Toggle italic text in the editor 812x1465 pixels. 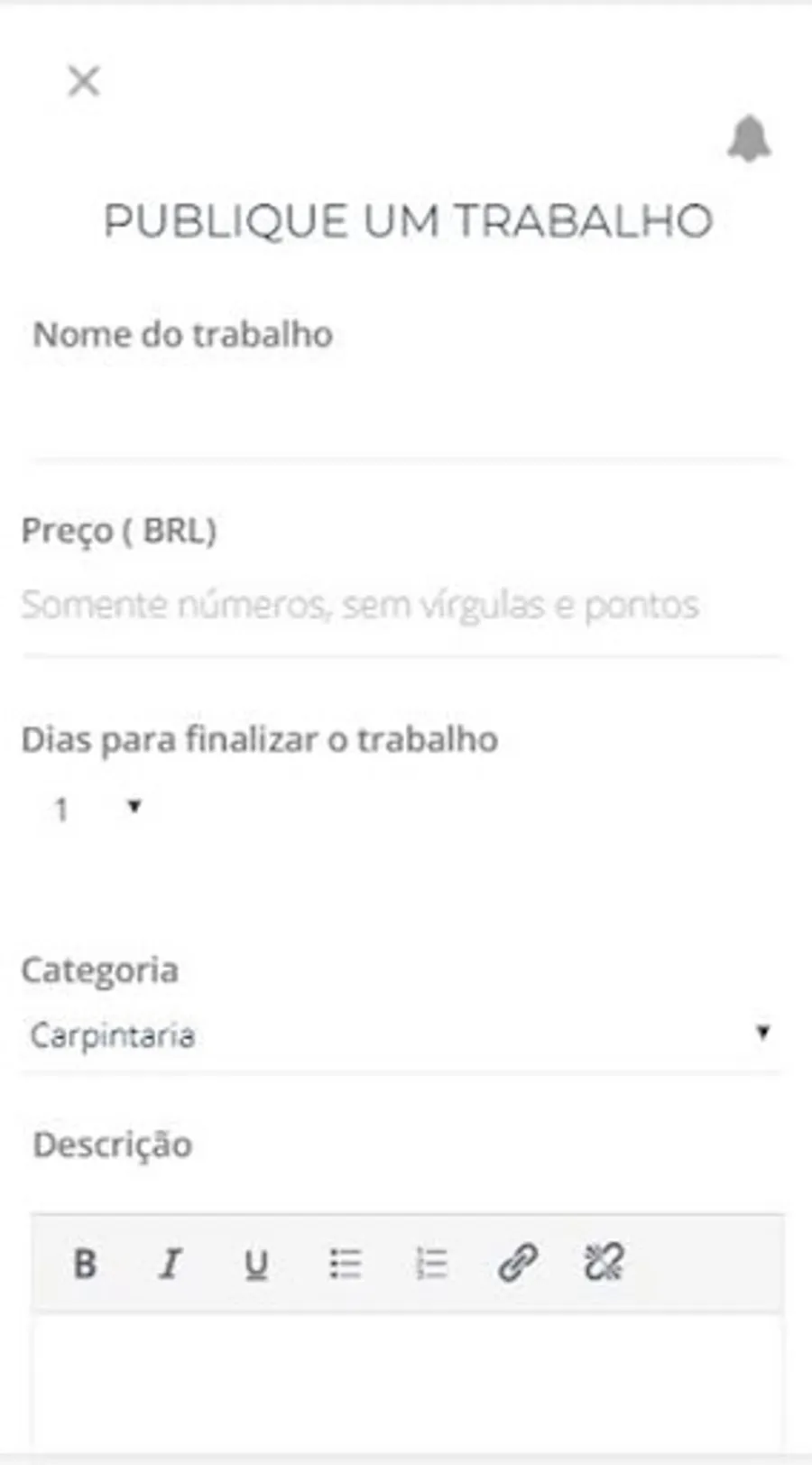170,1263
